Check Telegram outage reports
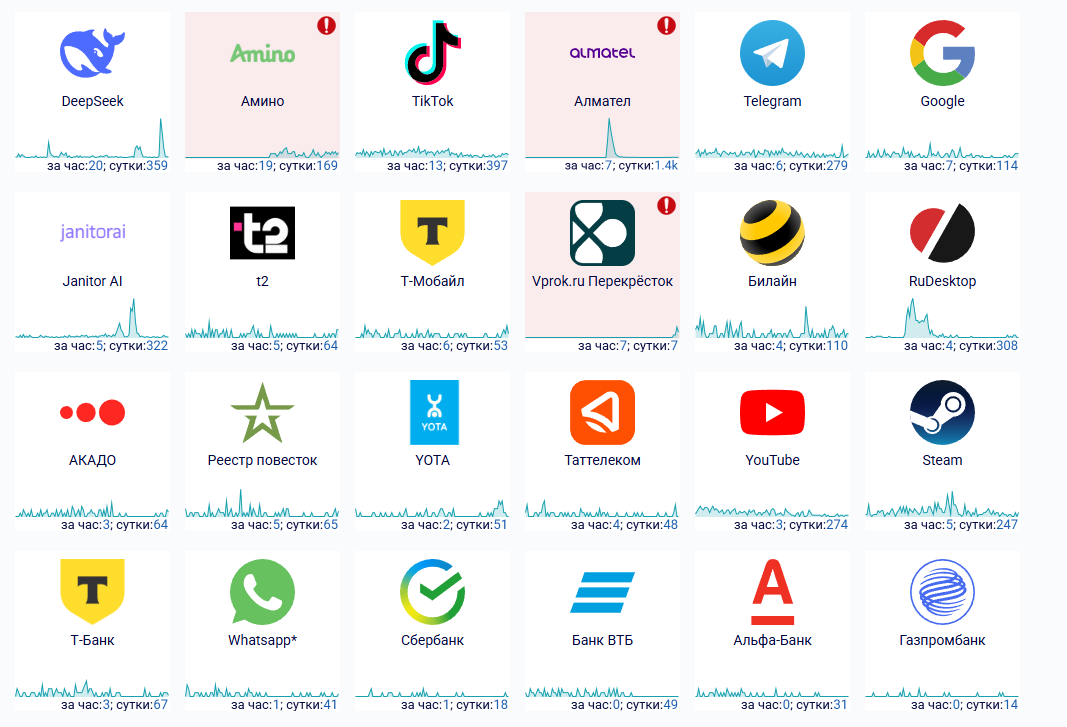Screen dimensions: 1067x727 coord(772,70)
